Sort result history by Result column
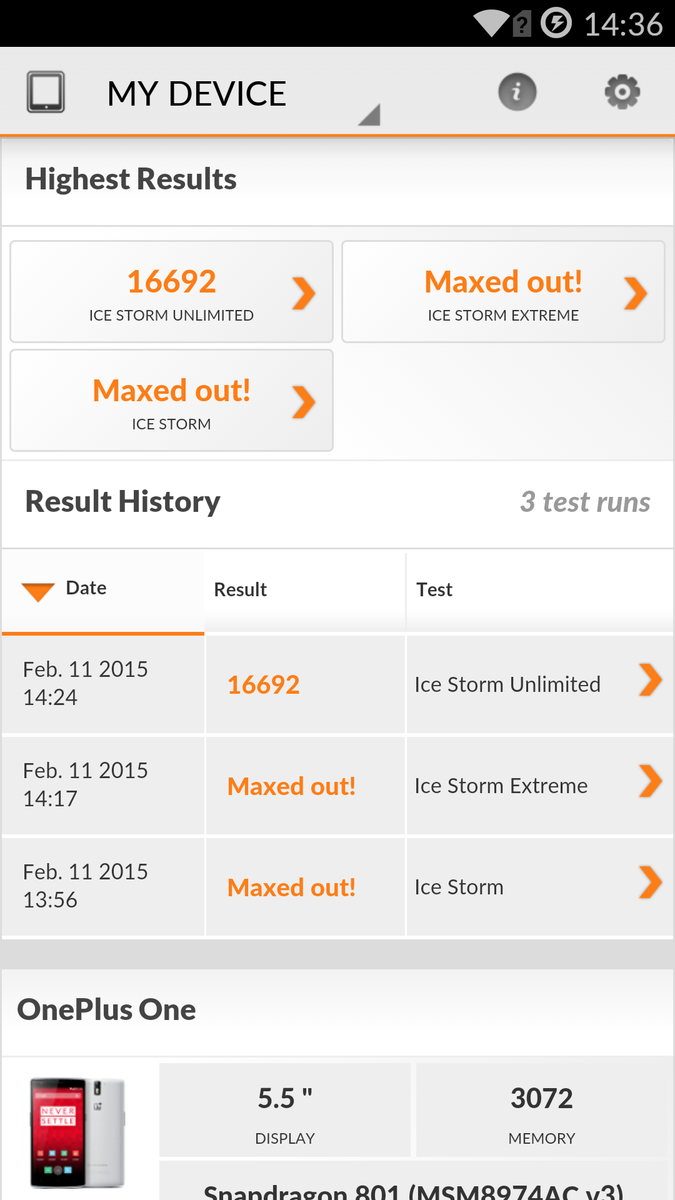Image resolution: width=675 pixels, height=1200 pixels. tap(305, 590)
